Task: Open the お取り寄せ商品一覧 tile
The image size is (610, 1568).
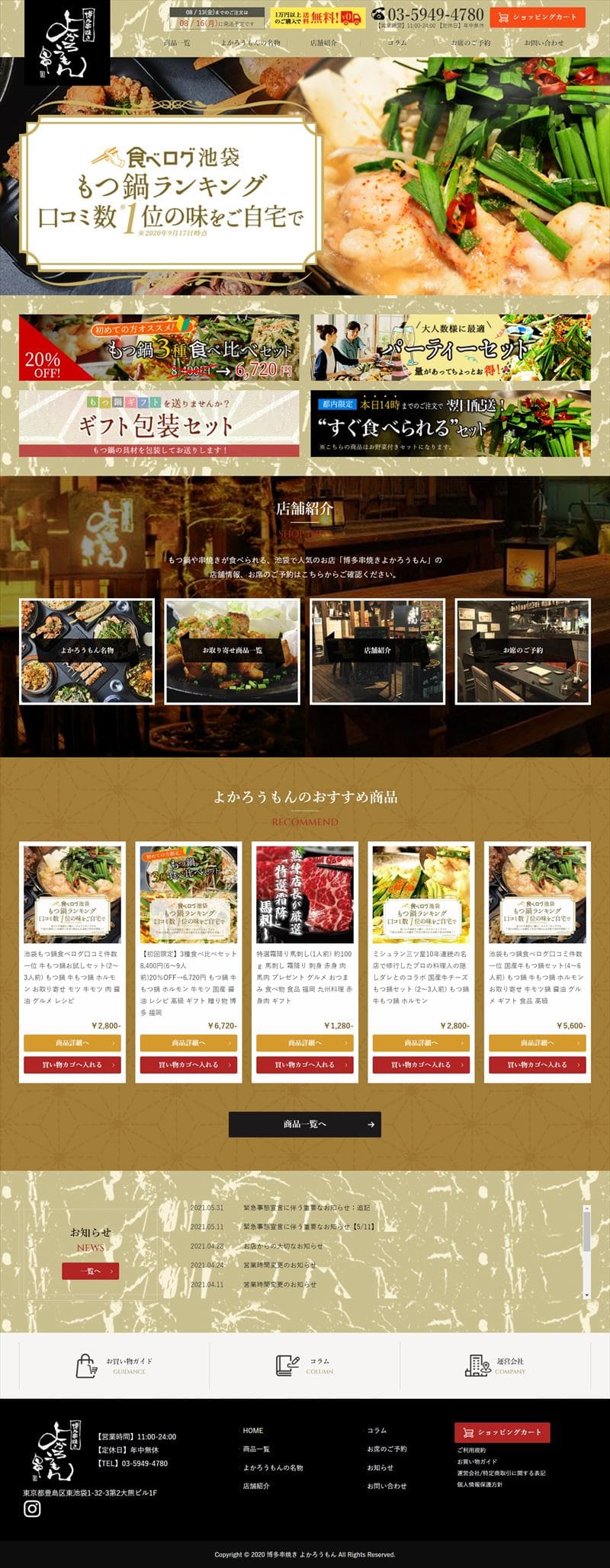Action: [x=232, y=651]
